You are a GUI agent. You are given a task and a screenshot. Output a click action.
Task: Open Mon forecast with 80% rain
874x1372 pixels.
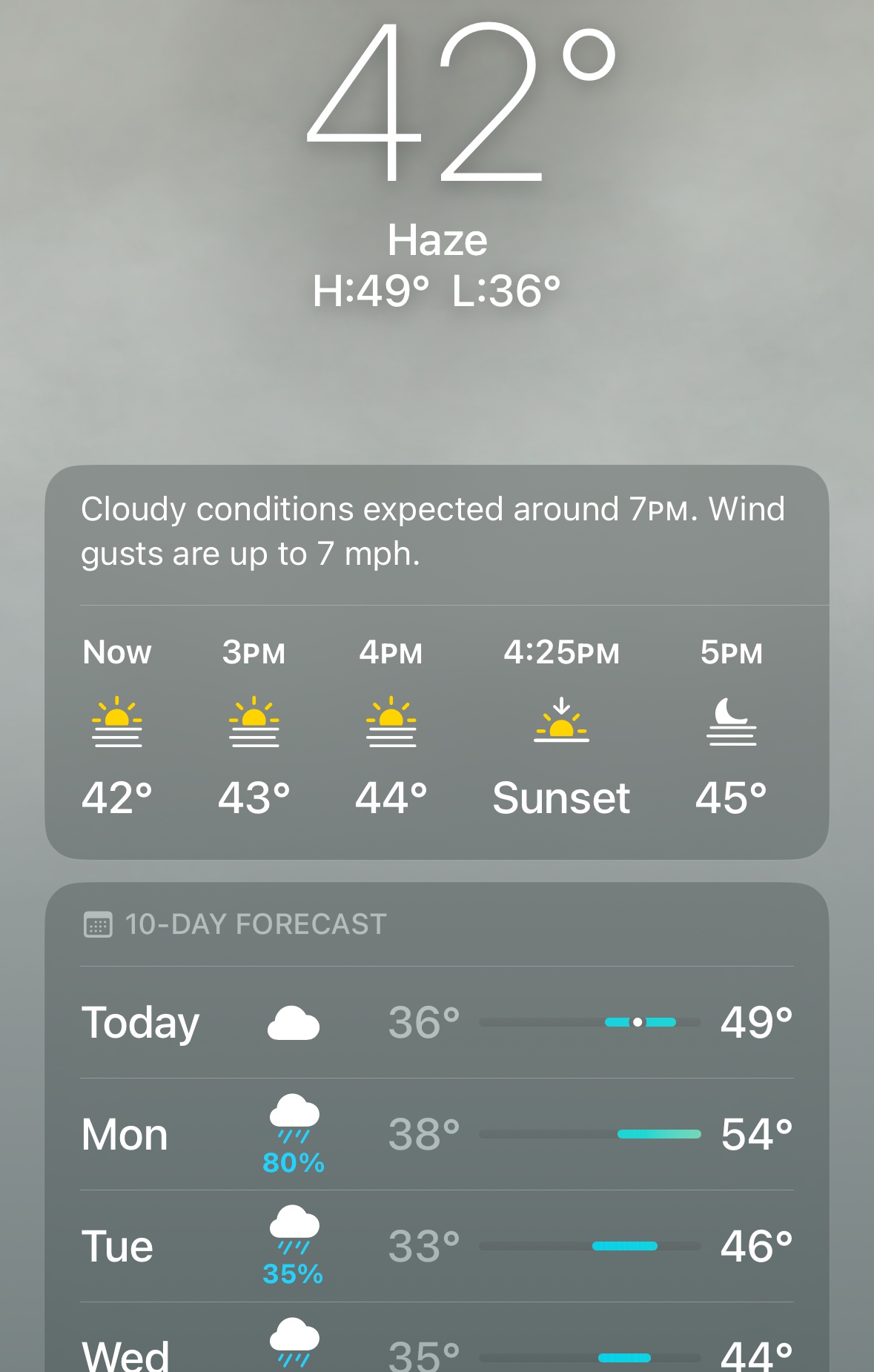click(436, 1134)
